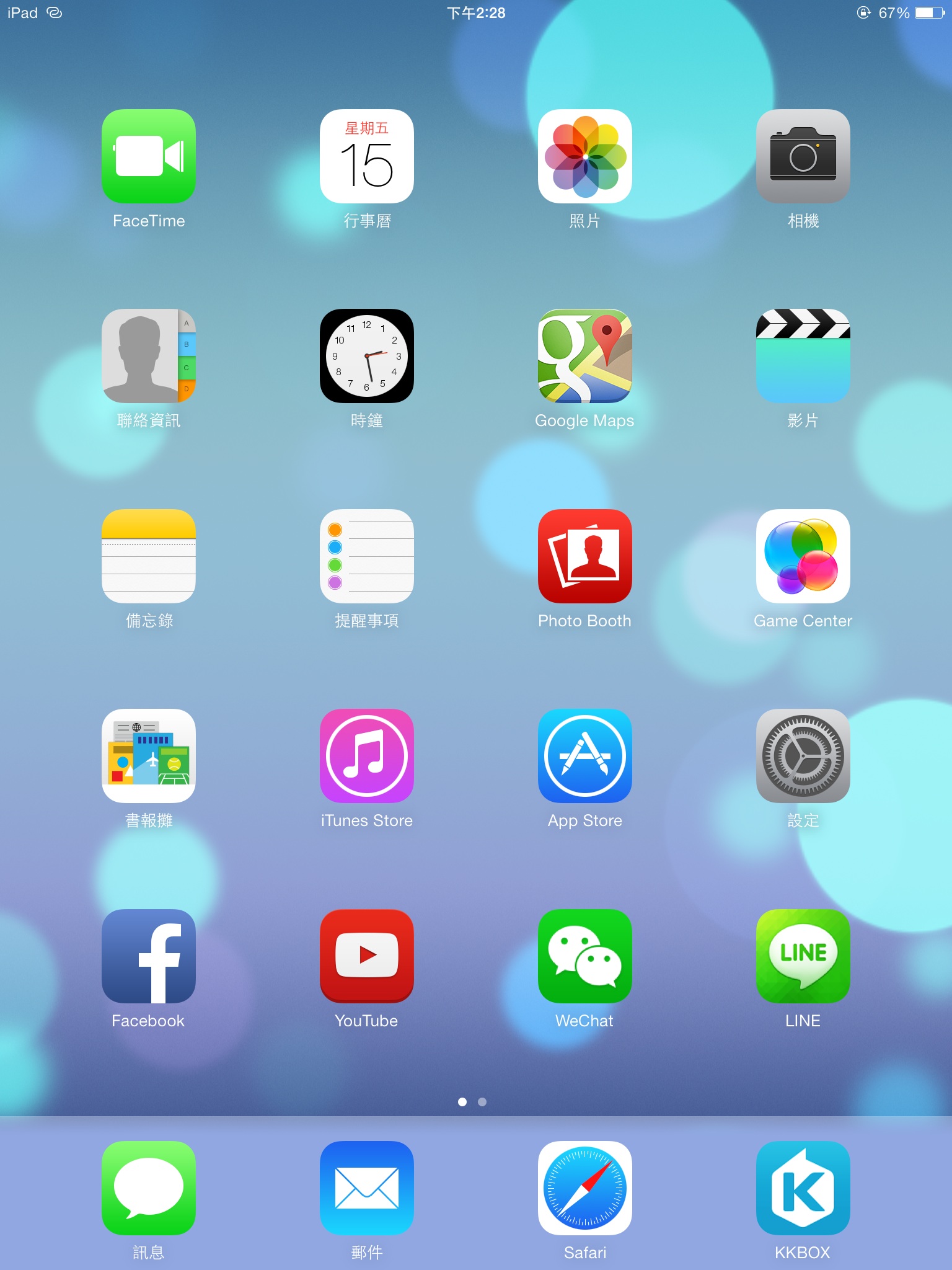This screenshot has height=1270, width=952.
Task: Open WeChat
Action: 584,956
